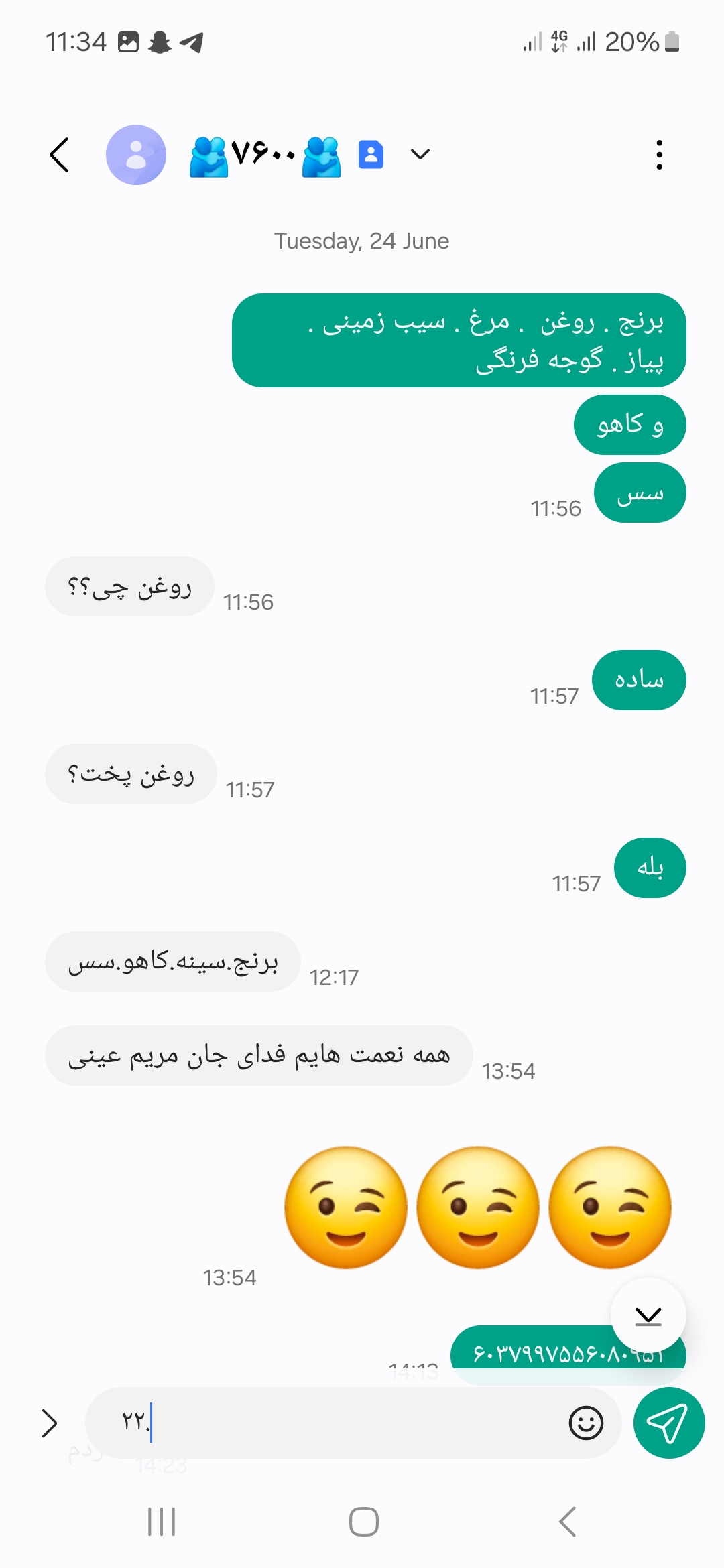Send the typed message

tap(668, 1423)
